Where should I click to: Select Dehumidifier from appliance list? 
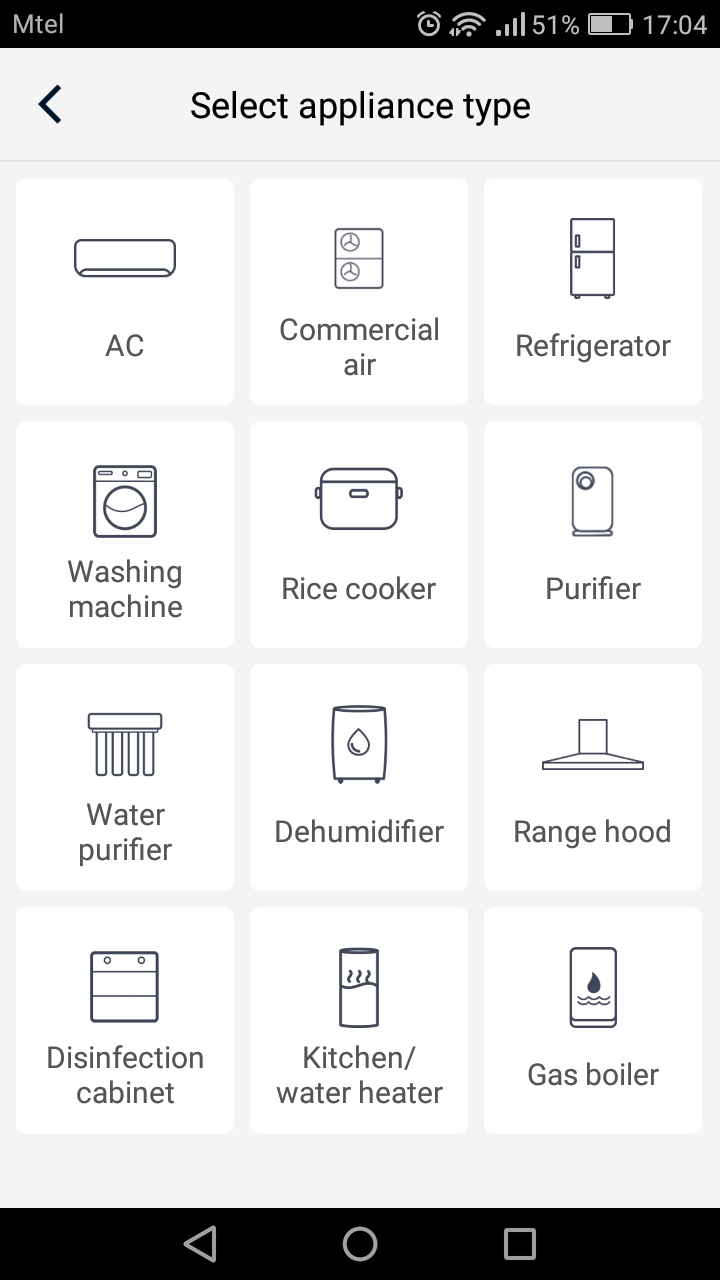tap(359, 777)
